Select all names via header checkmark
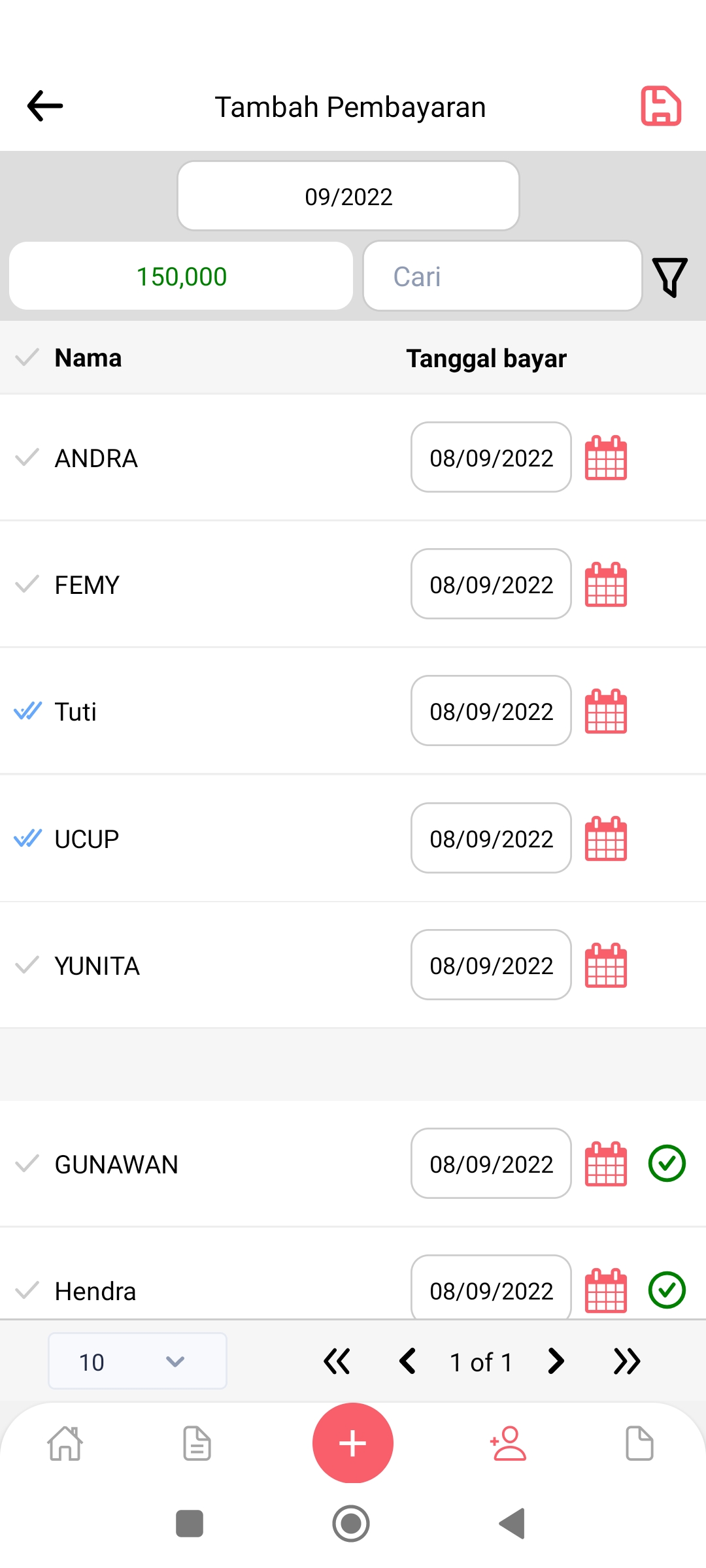The width and height of the screenshot is (706, 1568). pyautogui.click(x=27, y=357)
